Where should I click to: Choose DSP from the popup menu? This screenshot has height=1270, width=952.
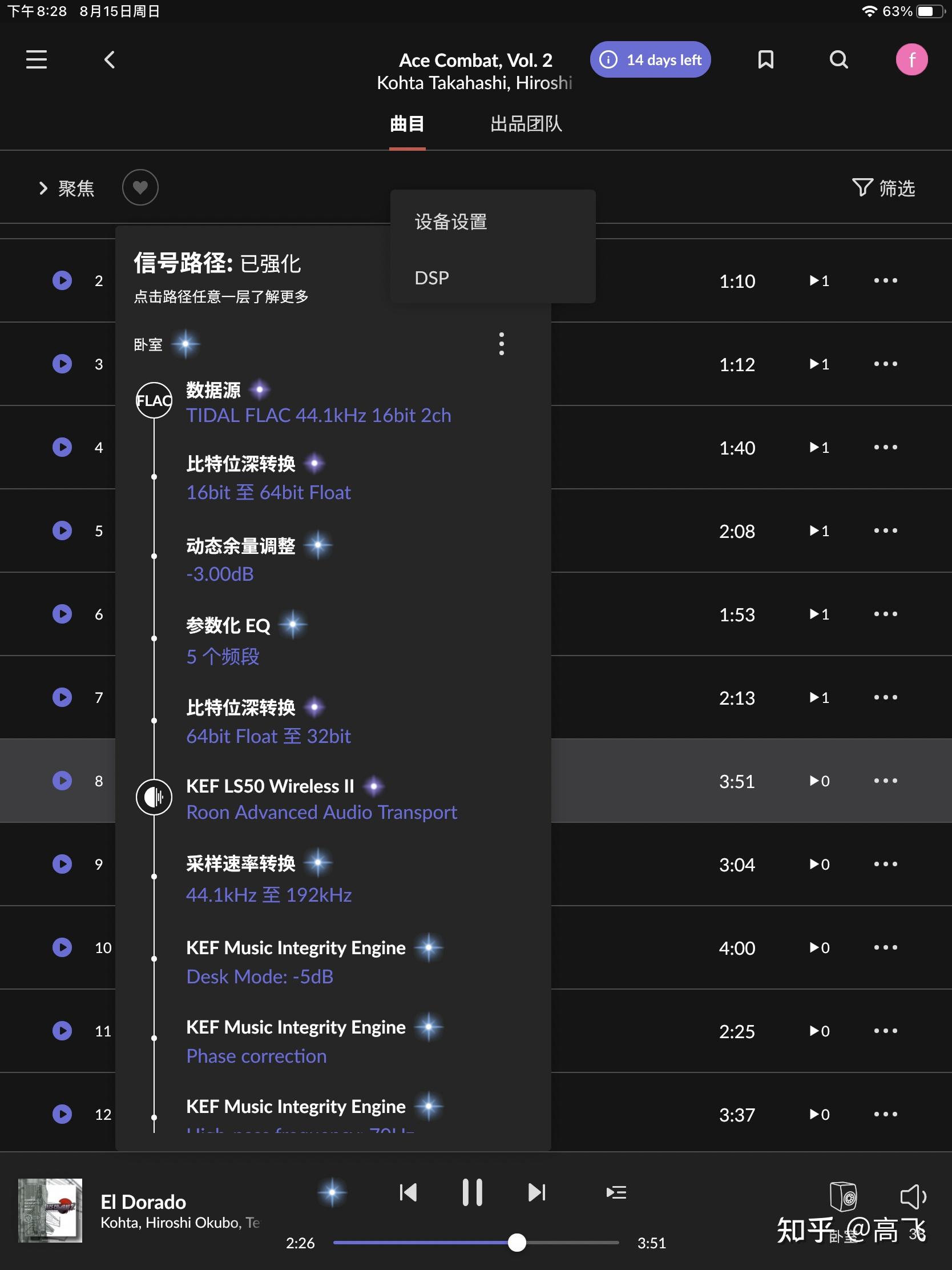432,278
